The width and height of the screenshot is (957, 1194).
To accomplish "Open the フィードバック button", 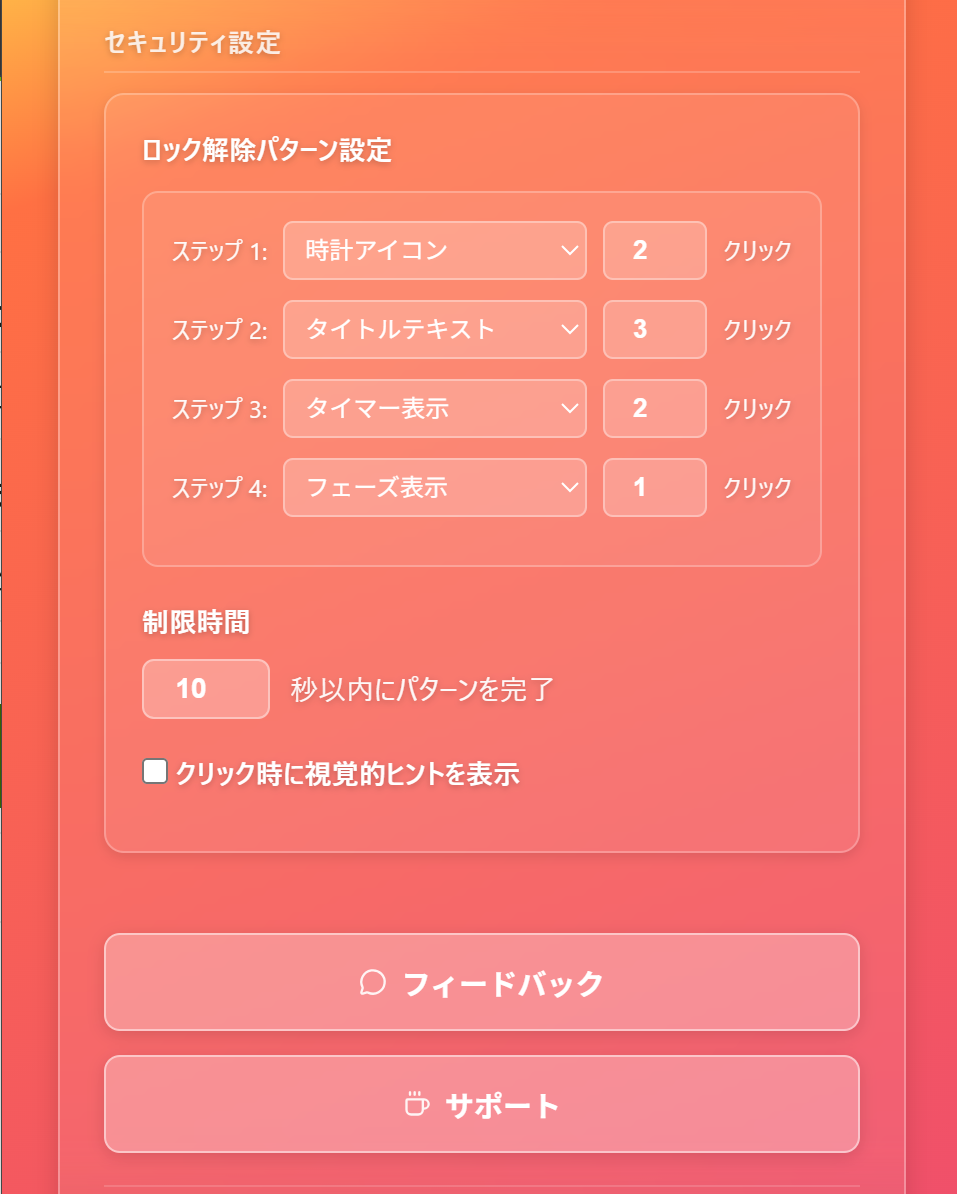I will [x=481, y=982].
